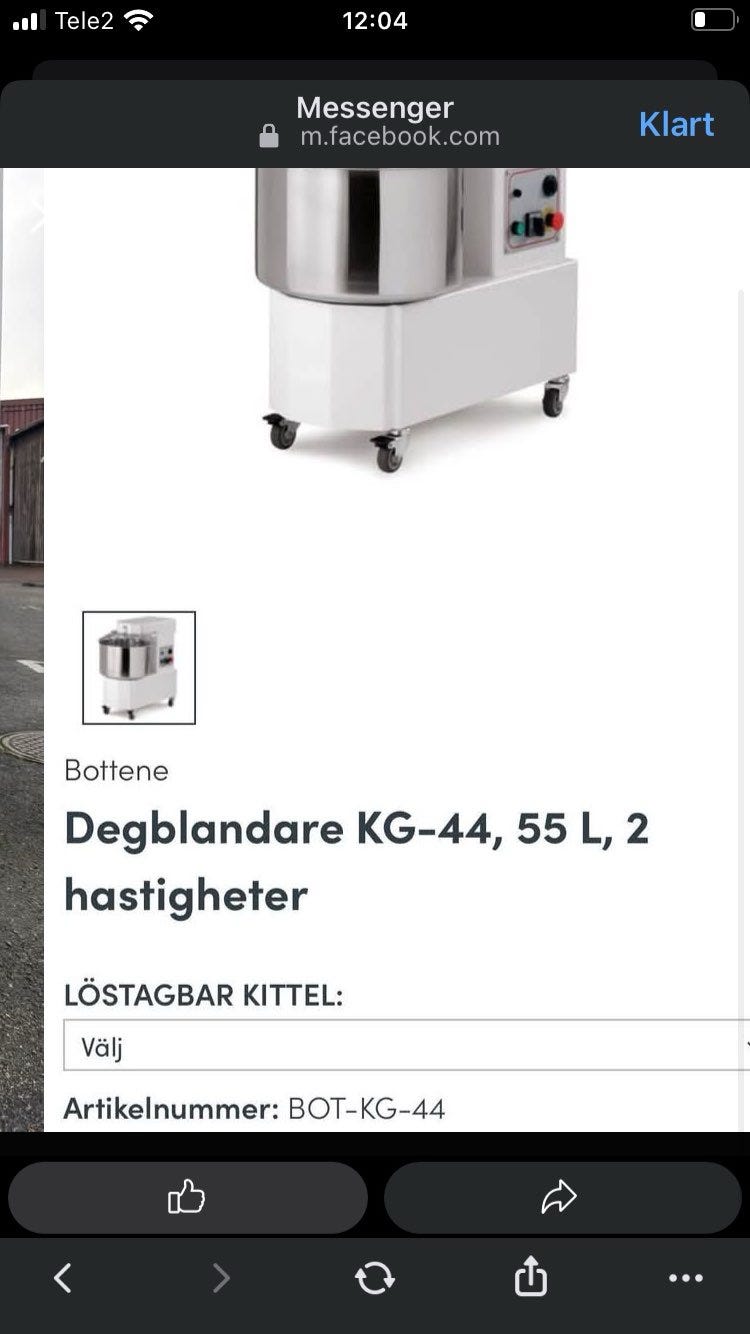This screenshot has width=750, height=1334.
Task: Tap the Klart button to close browser
Action: (676, 124)
